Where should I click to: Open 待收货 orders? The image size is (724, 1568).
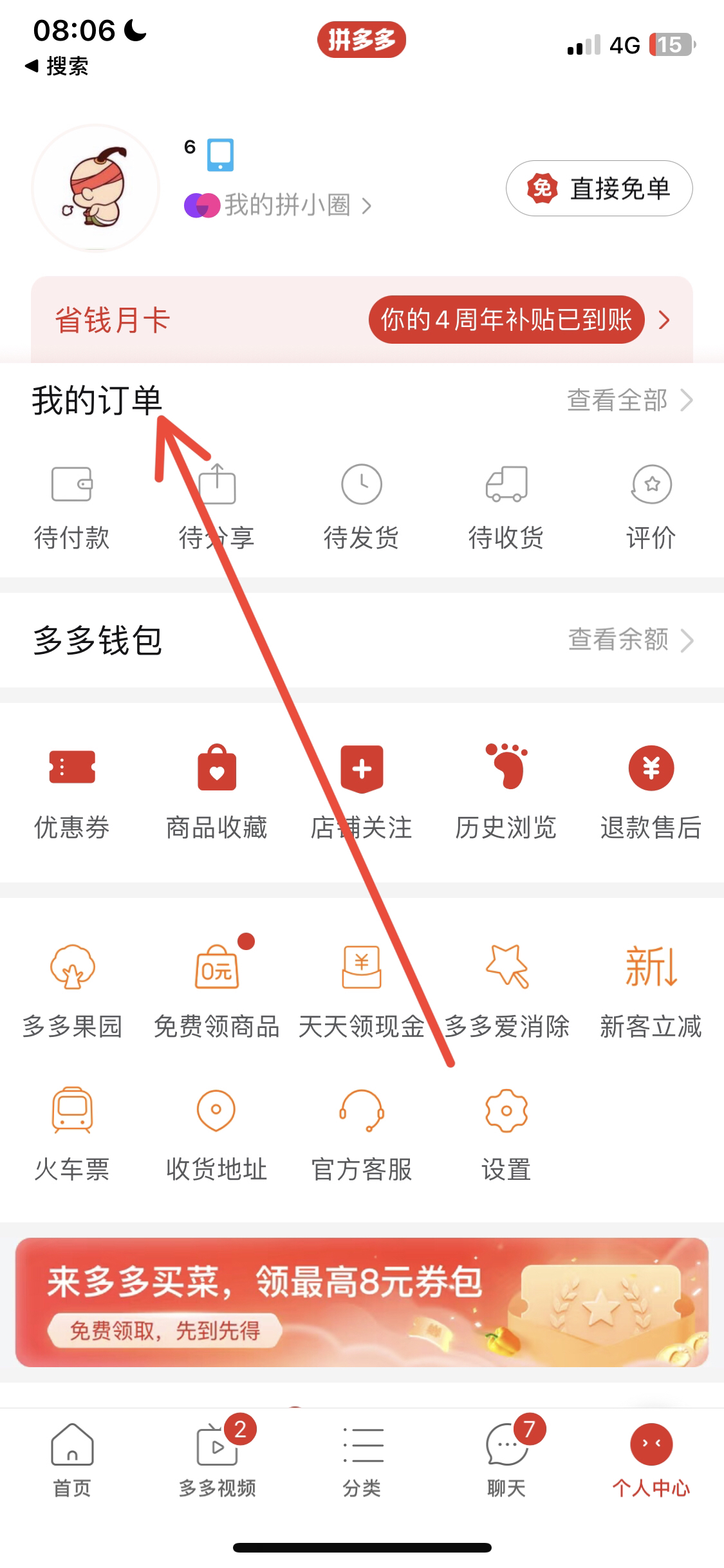506,507
